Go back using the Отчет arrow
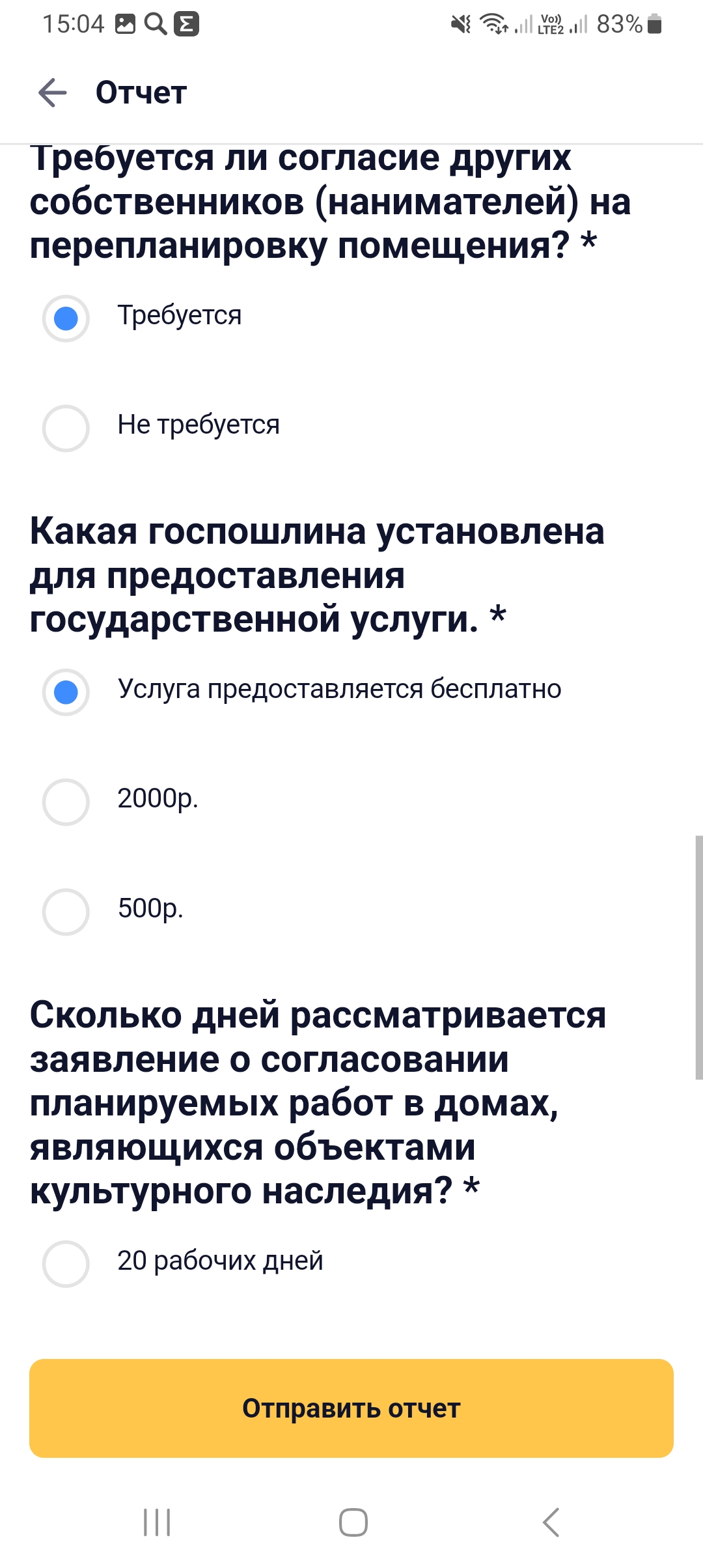This screenshot has height=1568, width=703. point(53,92)
